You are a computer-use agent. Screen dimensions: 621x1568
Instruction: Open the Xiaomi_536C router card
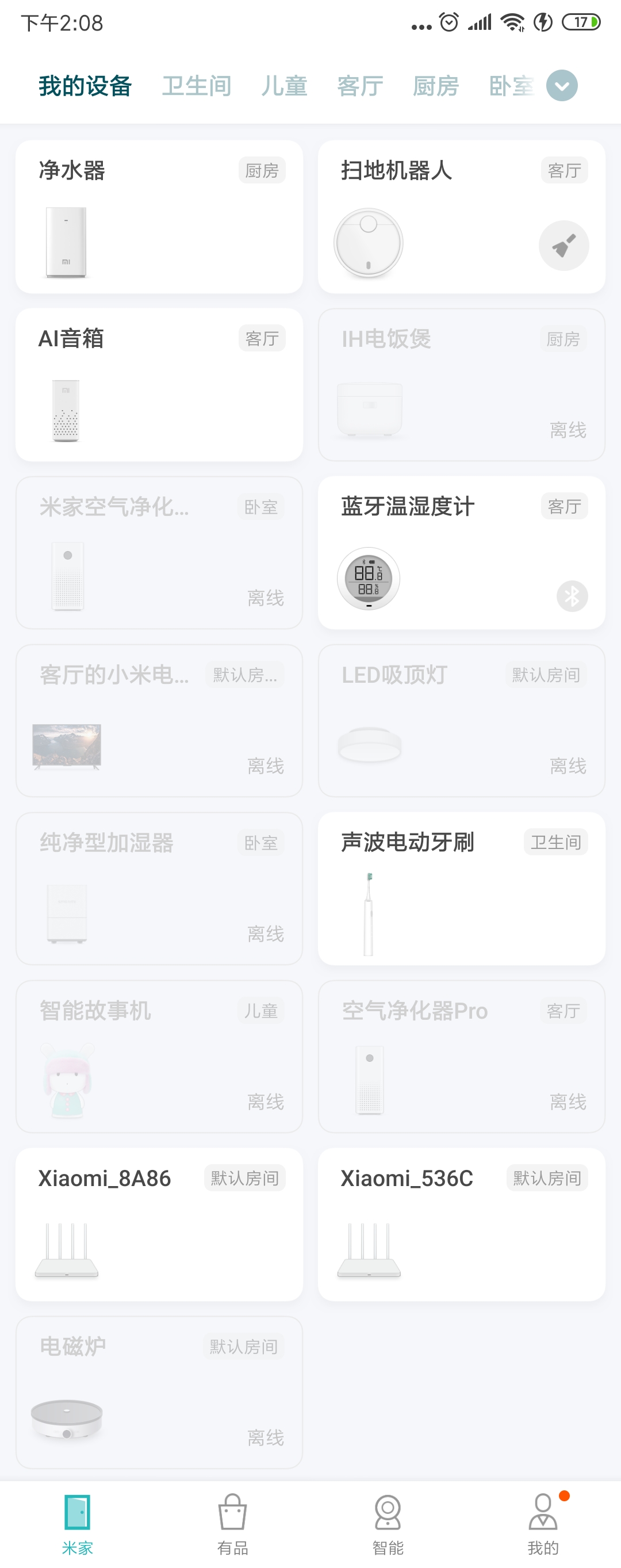[461, 1225]
